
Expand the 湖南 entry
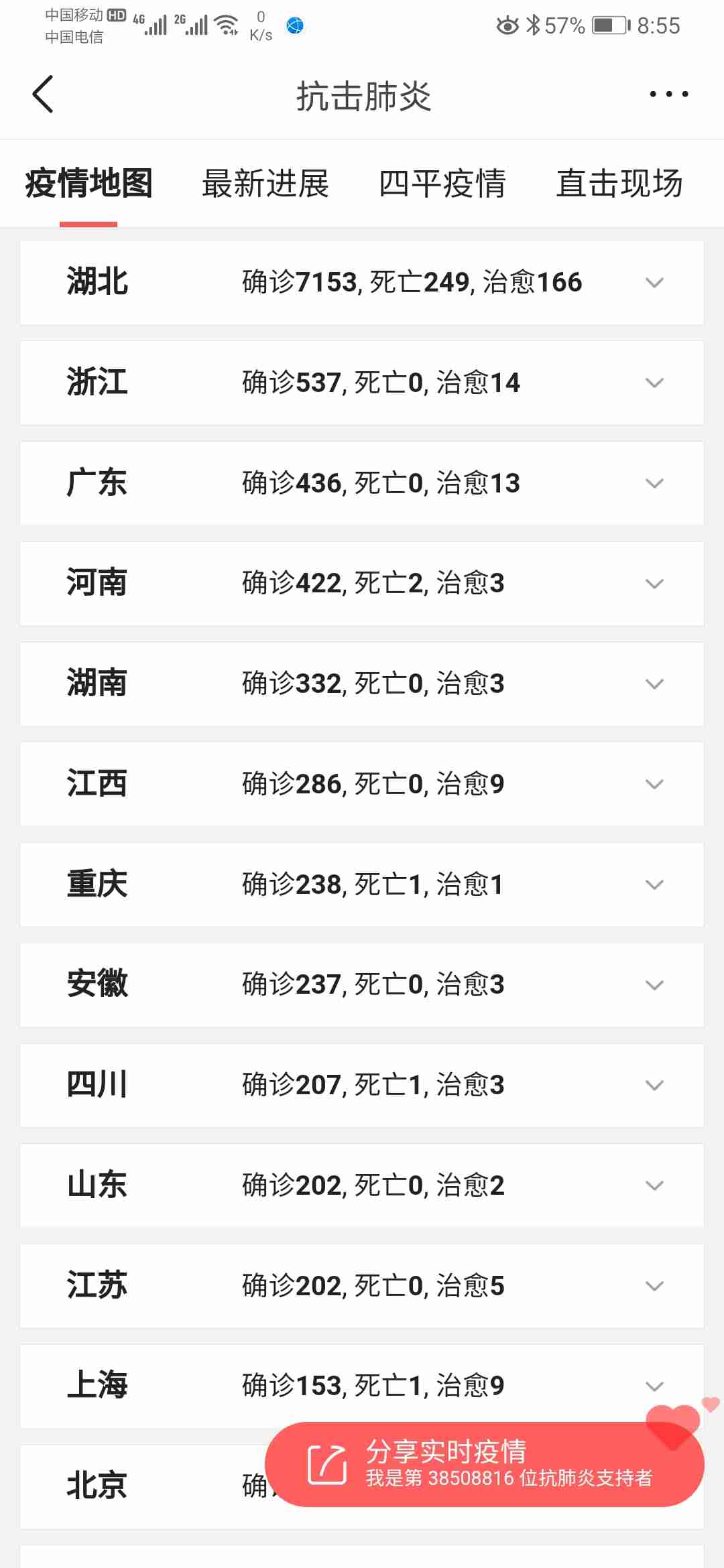[654, 684]
